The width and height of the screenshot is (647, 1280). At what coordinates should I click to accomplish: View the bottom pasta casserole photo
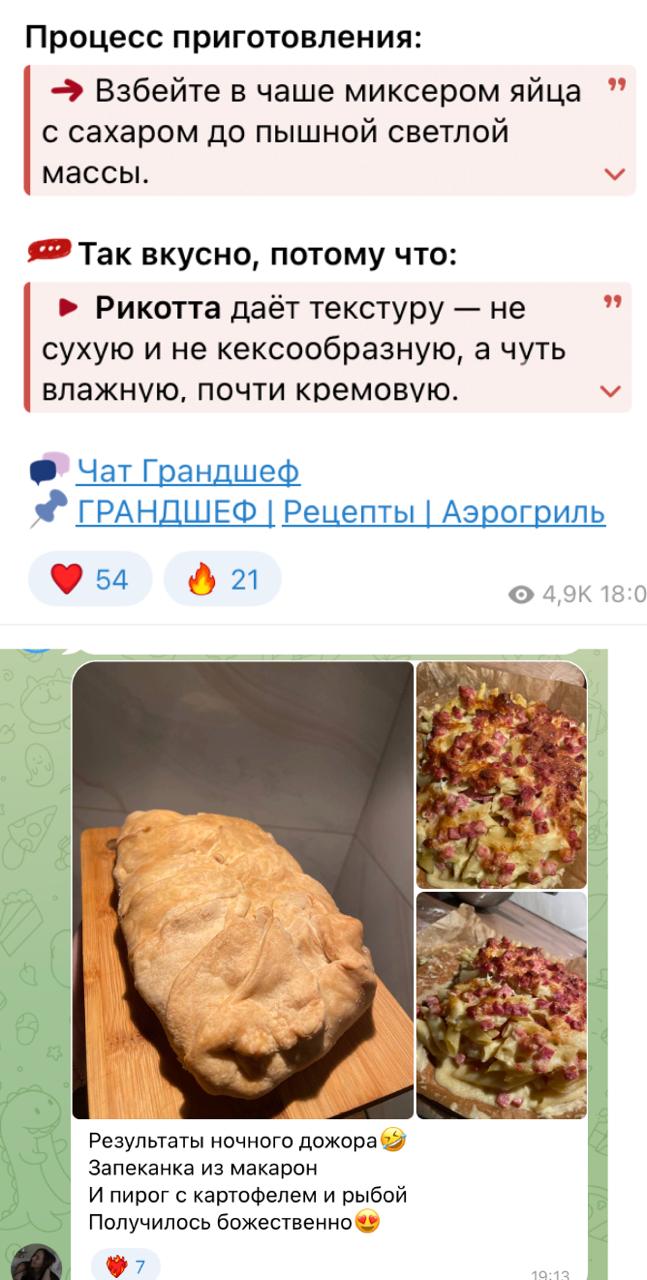click(x=501, y=1005)
